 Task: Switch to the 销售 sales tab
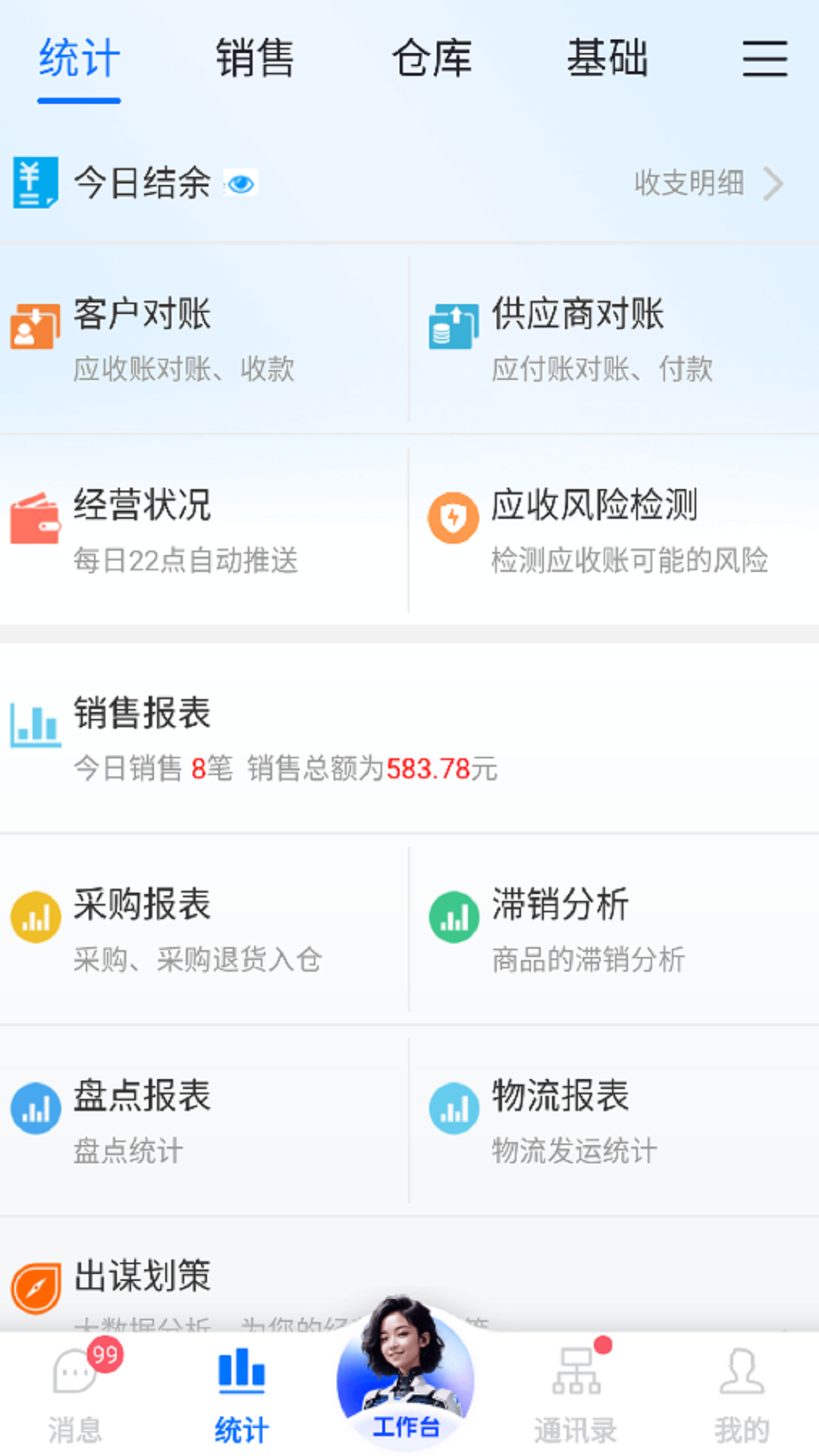point(255,59)
